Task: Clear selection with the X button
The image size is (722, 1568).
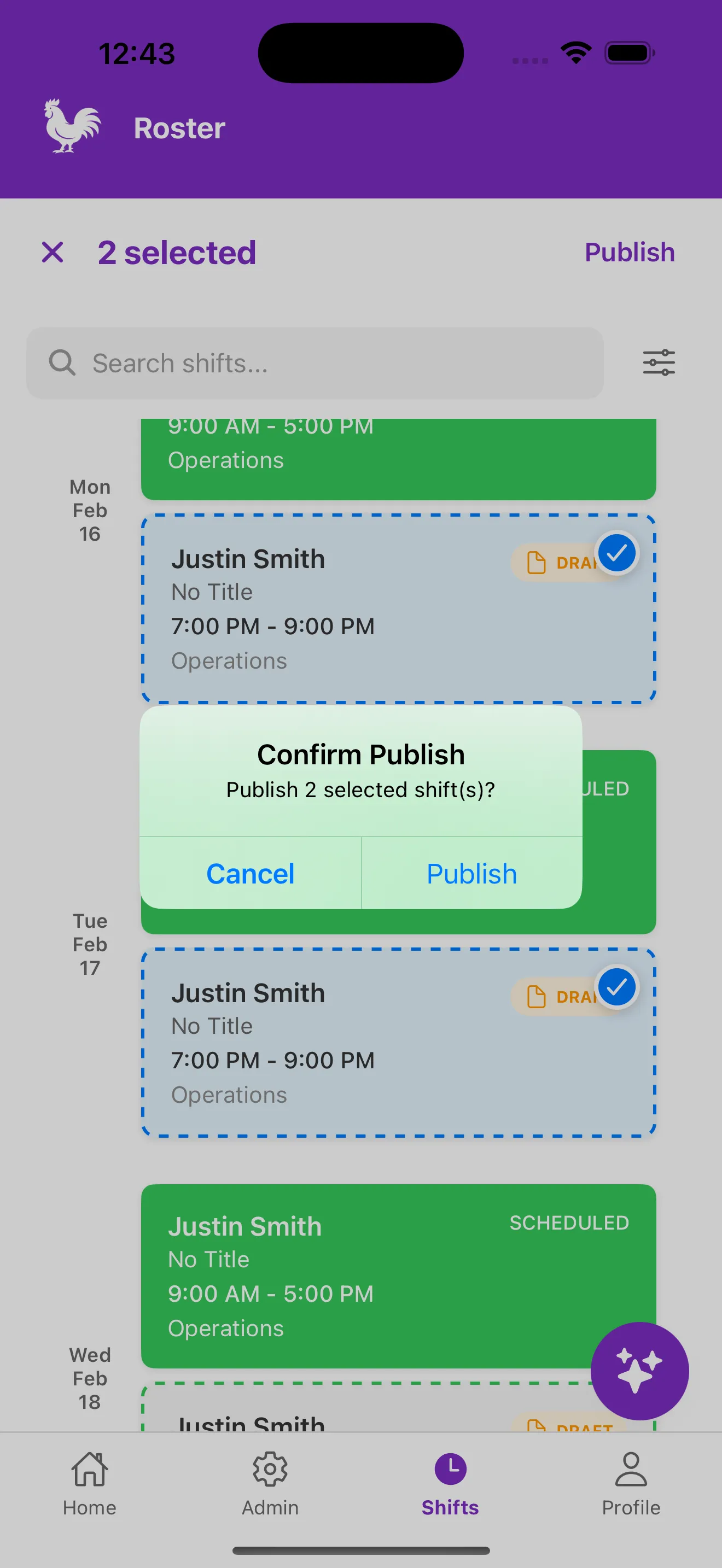Action: 53,252
